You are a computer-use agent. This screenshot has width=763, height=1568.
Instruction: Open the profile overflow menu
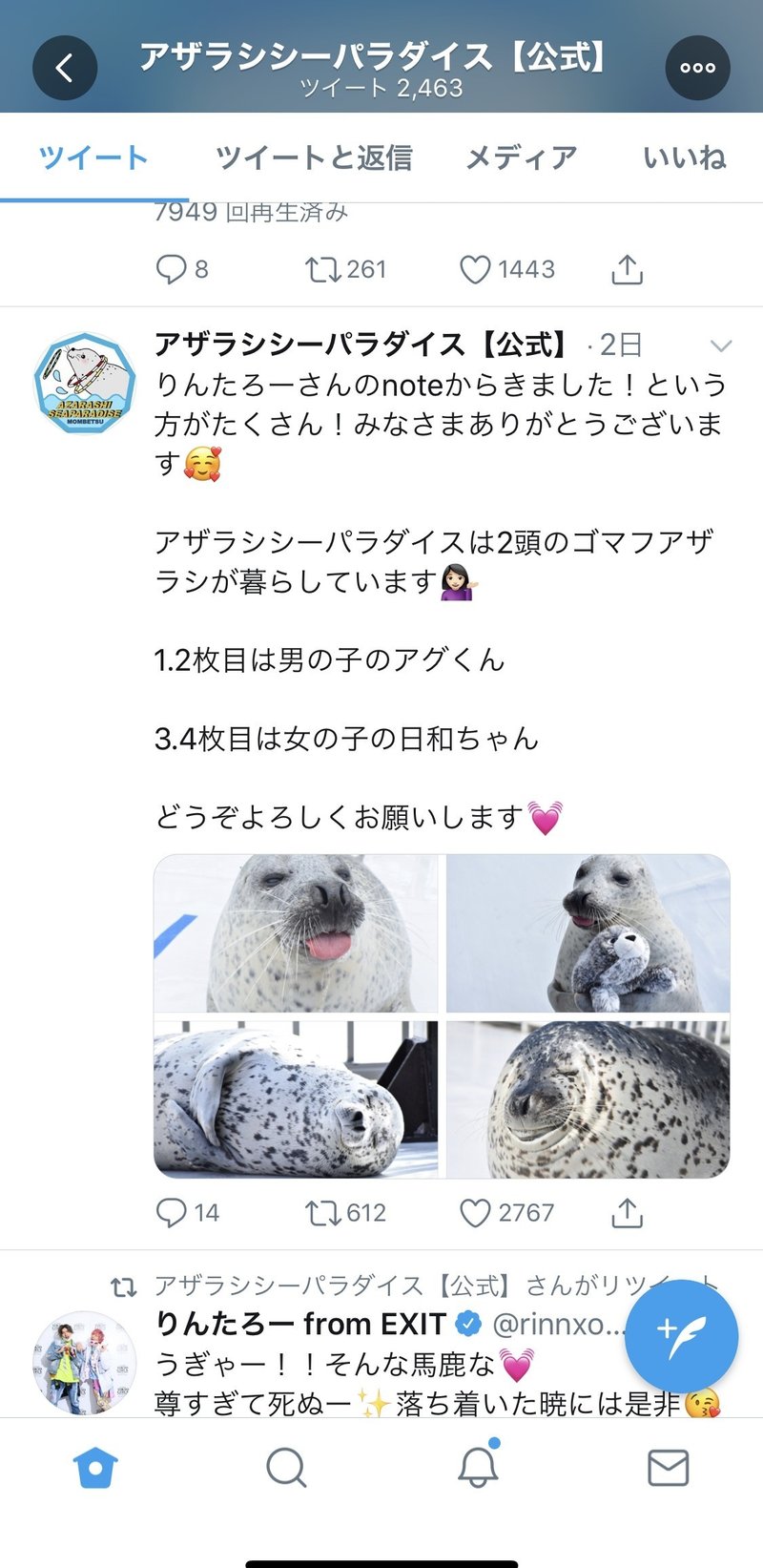click(x=697, y=68)
